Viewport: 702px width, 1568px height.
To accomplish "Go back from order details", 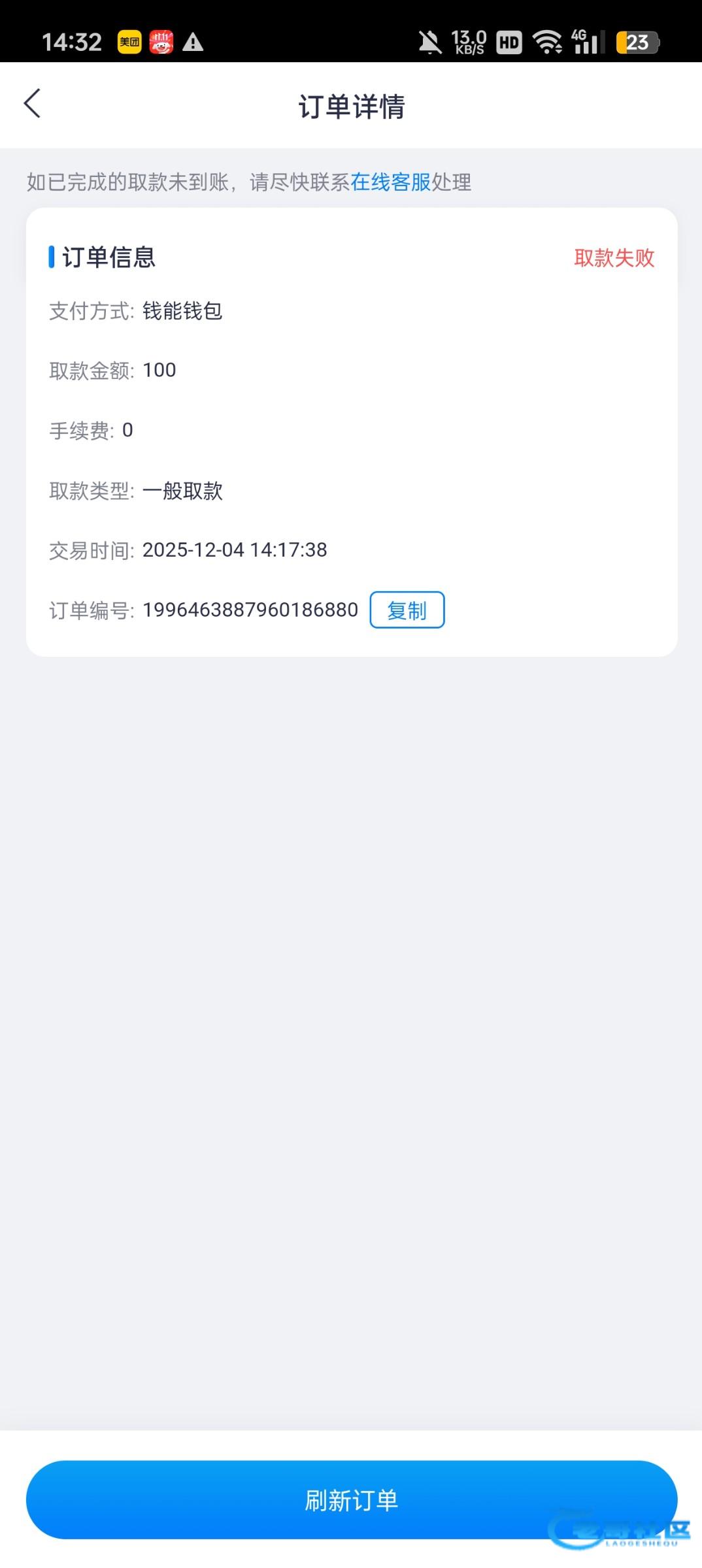I will coord(33,104).
